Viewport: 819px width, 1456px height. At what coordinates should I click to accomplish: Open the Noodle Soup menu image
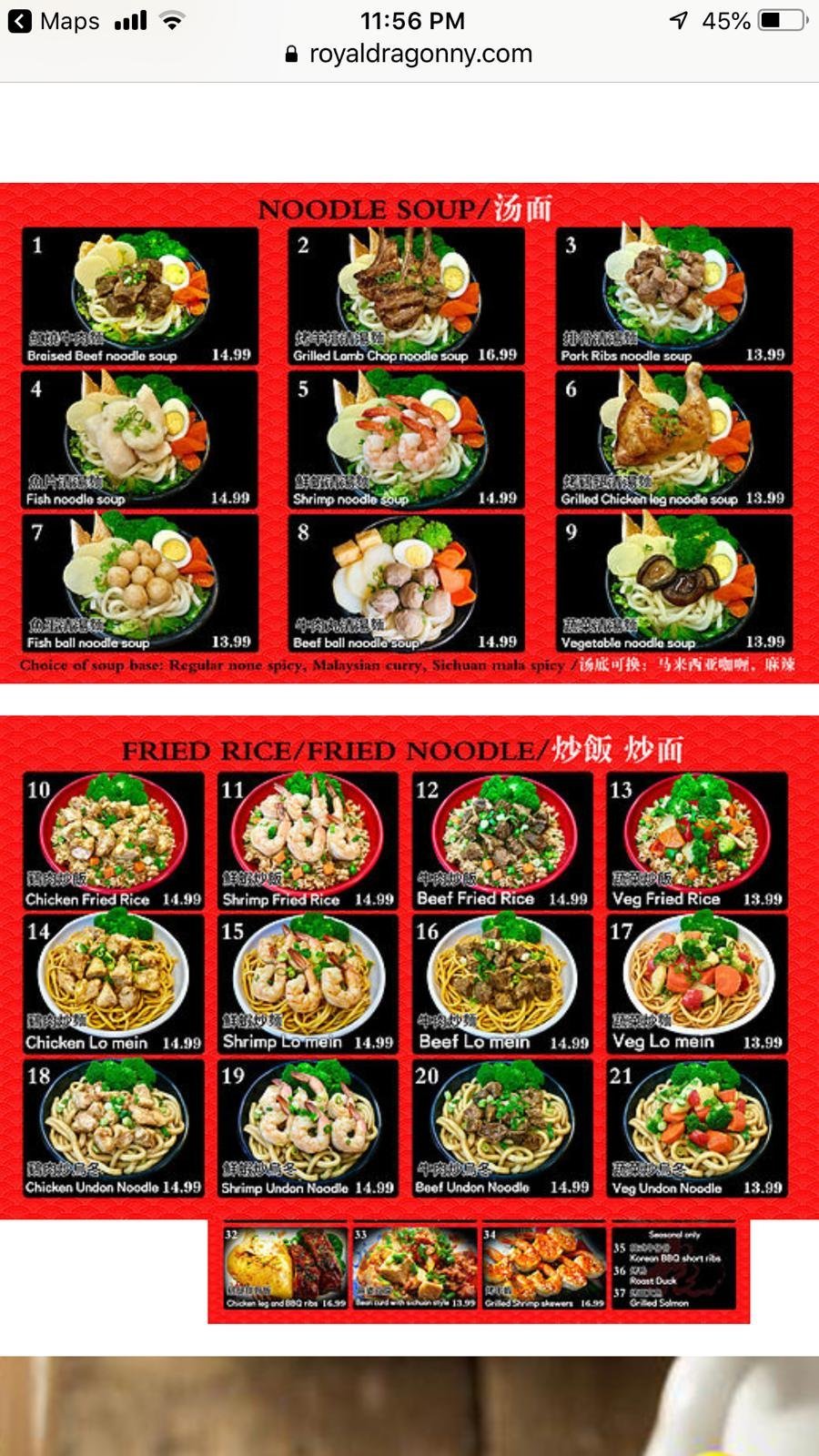pos(409,432)
